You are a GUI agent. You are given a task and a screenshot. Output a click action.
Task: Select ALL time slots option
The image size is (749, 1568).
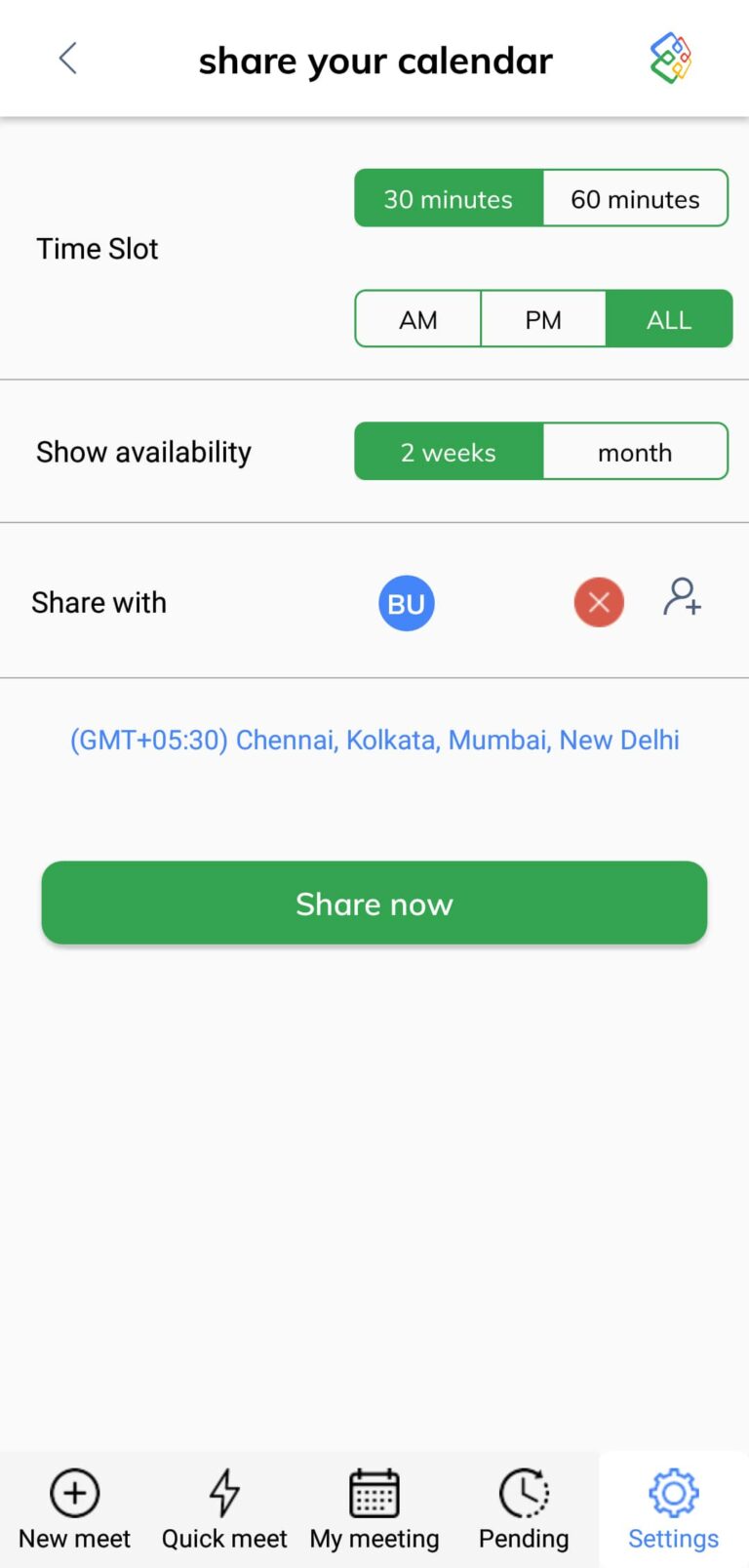(x=669, y=320)
